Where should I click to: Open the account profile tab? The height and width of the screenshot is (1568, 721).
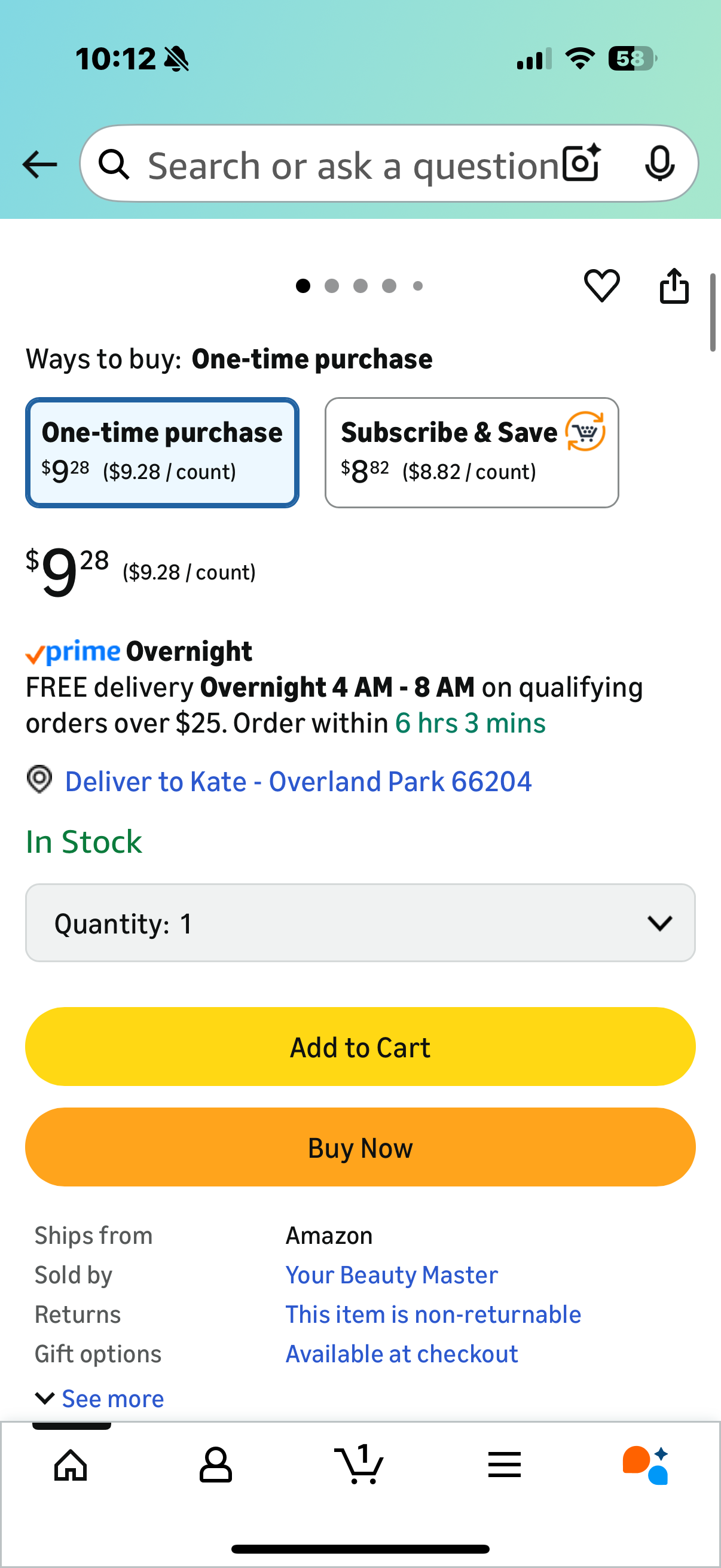click(x=215, y=1465)
